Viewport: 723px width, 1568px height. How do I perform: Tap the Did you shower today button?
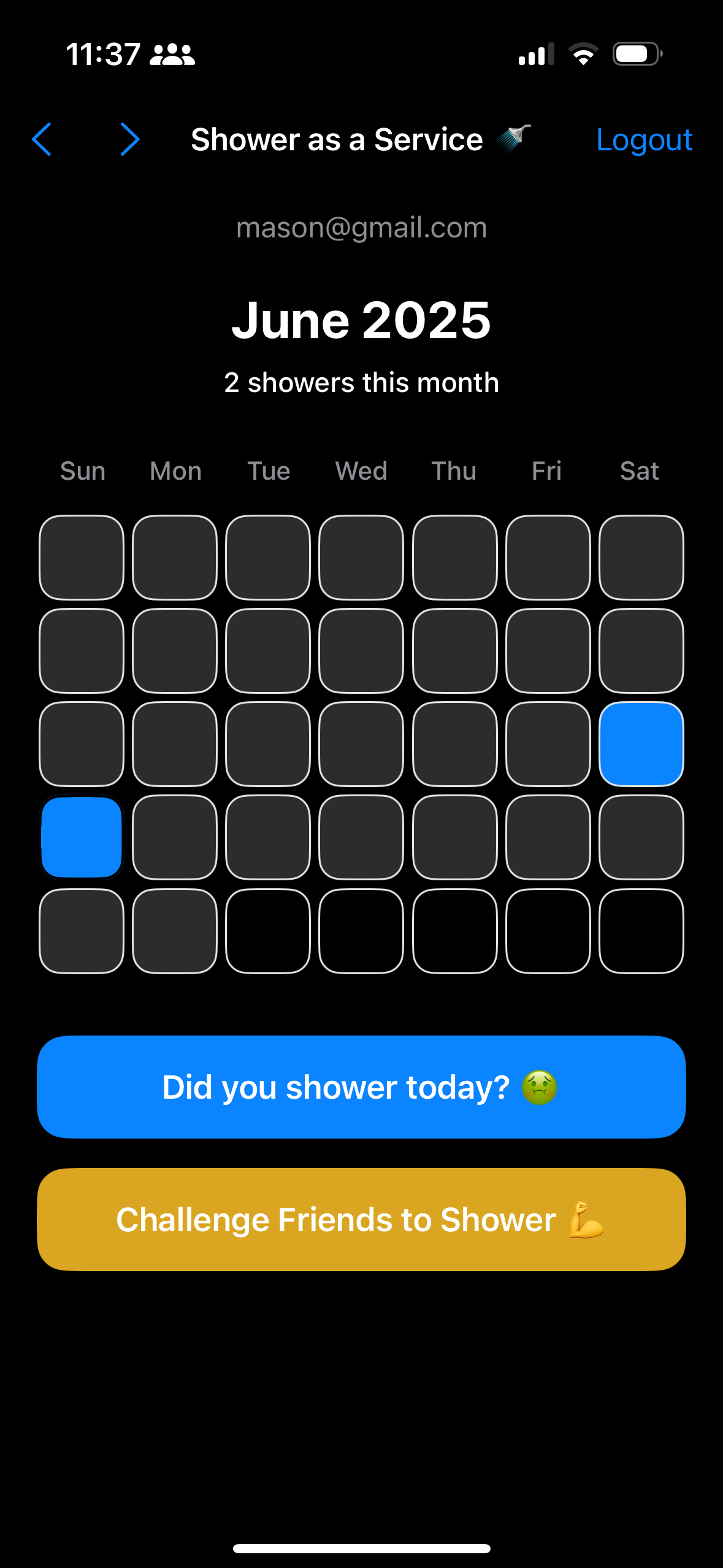361,1087
